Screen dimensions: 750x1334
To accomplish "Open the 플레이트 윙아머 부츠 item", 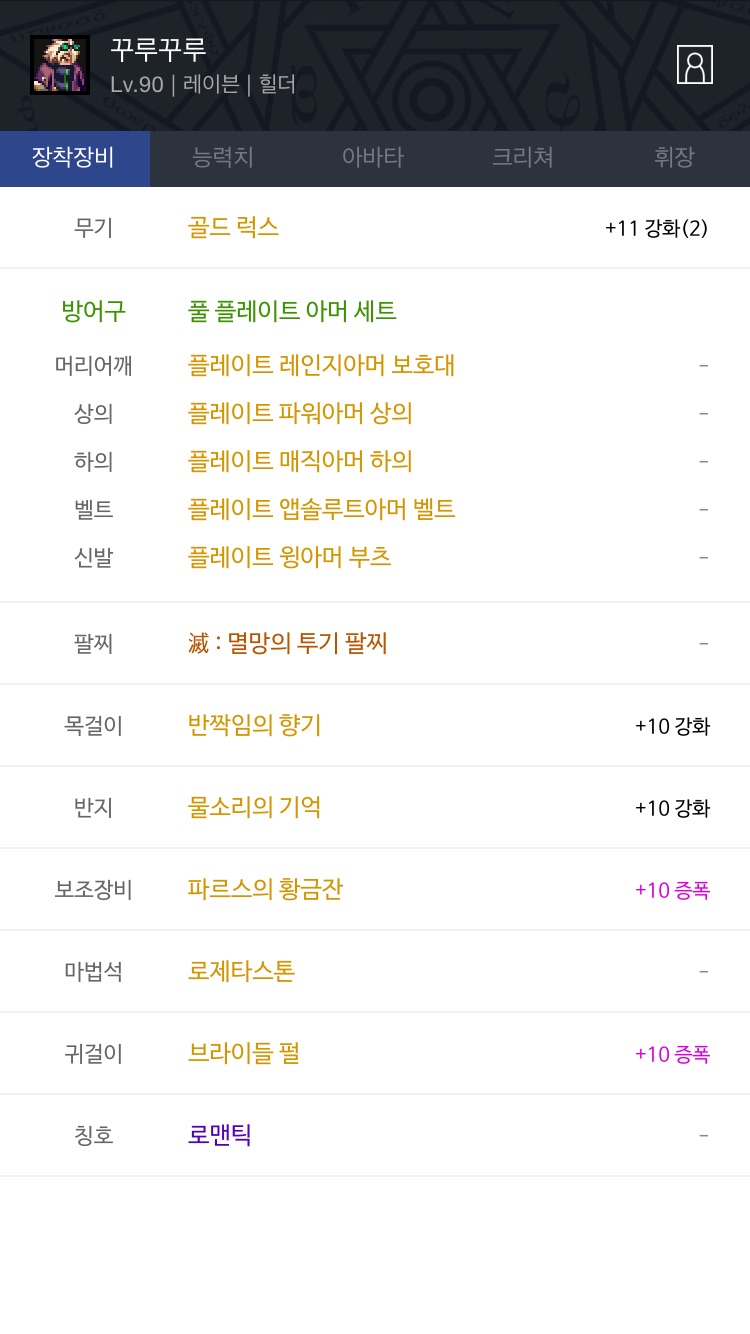I will pyautogui.click(x=290, y=557).
